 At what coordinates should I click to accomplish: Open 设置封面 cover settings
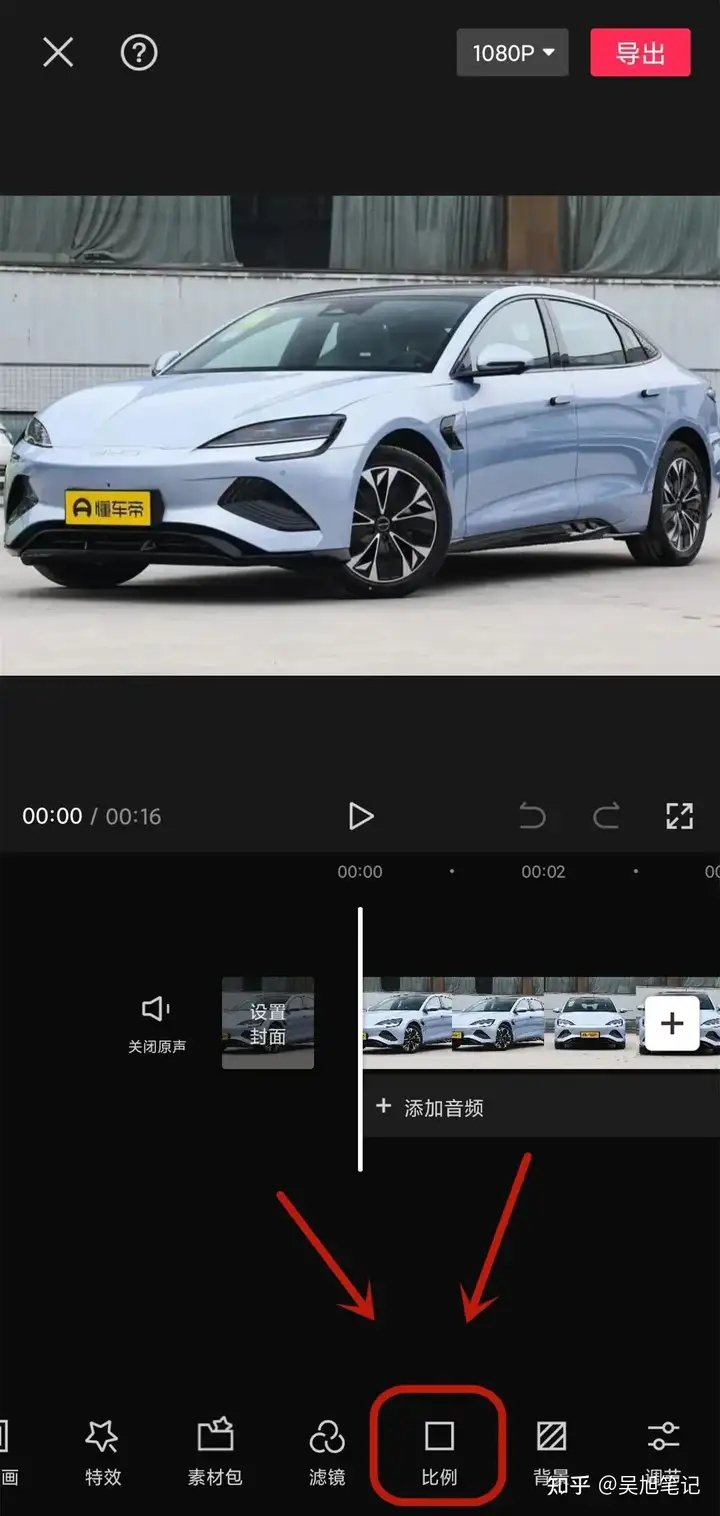268,1023
